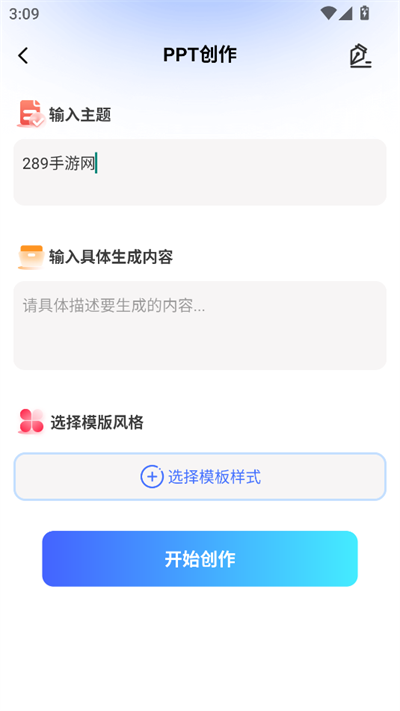400x711 pixels.
Task: Open the edit pen icon in header
Action: coord(361,56)
